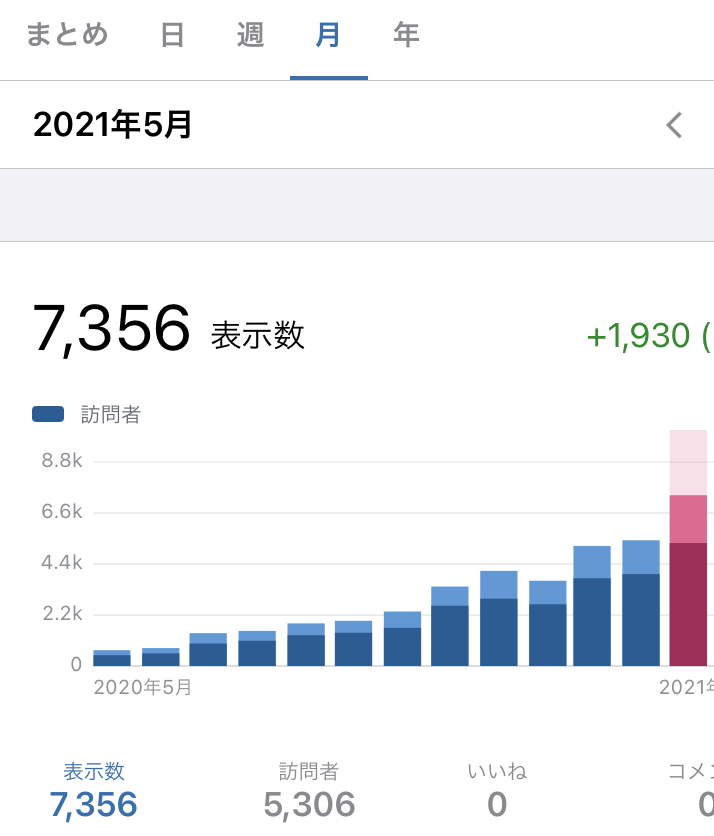Select the 月 tab
Viewport: 714px width, 836px height.
(x=328, y=36)
